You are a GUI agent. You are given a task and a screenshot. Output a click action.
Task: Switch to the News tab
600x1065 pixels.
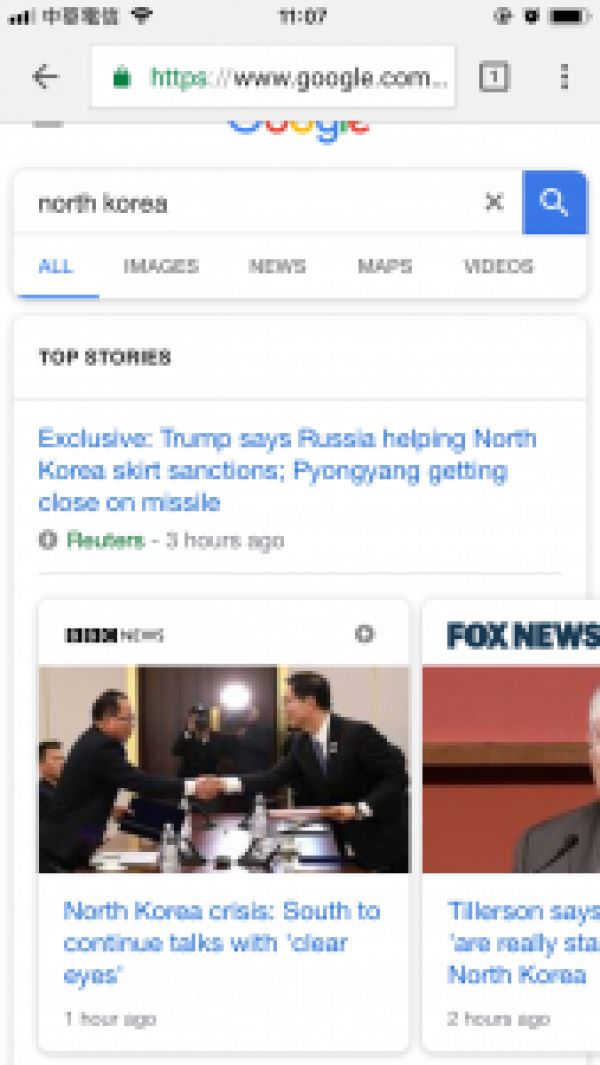[x=277, y=267]
